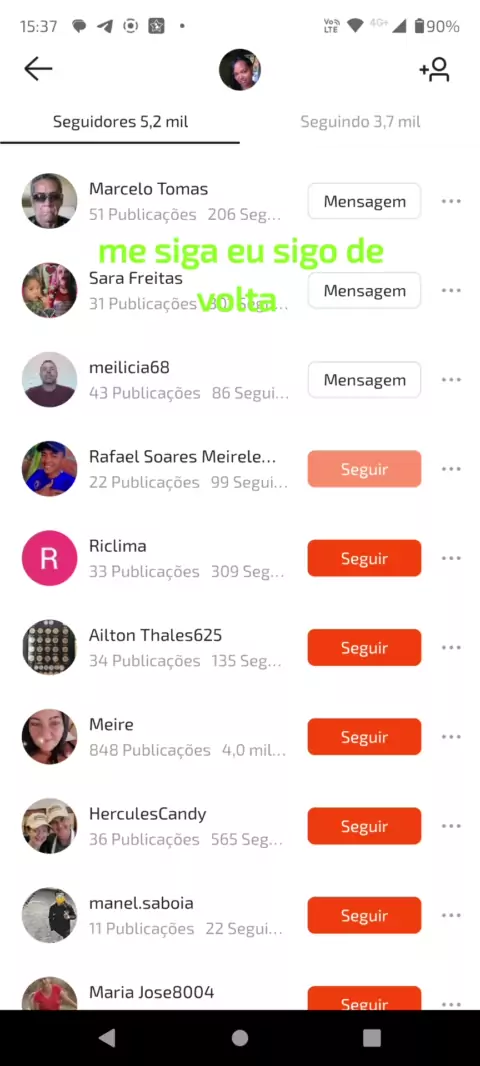Message Marcelo Tomas
This screenshot has width=480, height=1066.
364,201
